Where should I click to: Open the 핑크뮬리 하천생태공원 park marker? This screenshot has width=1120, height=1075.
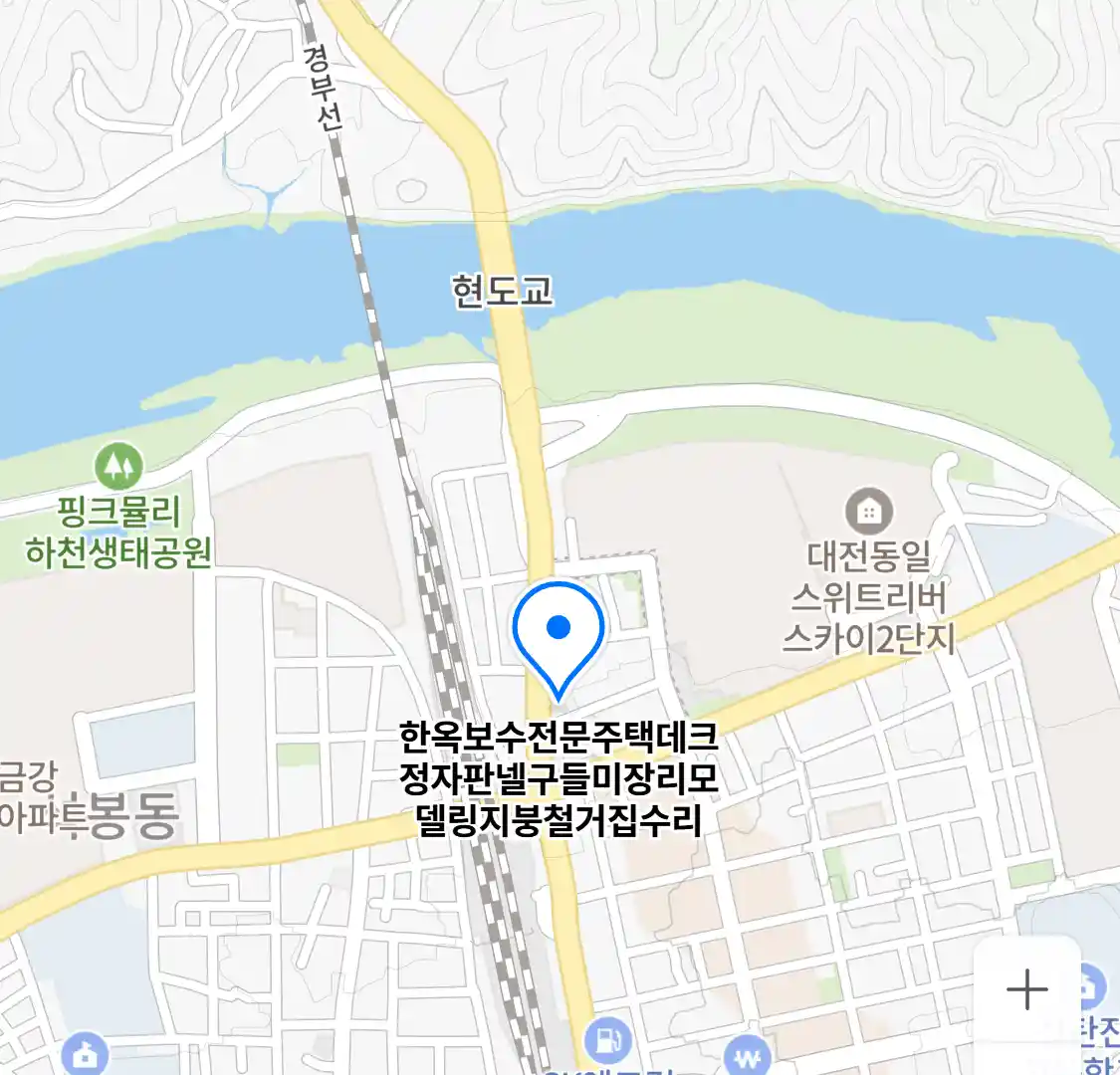(118, 466)
